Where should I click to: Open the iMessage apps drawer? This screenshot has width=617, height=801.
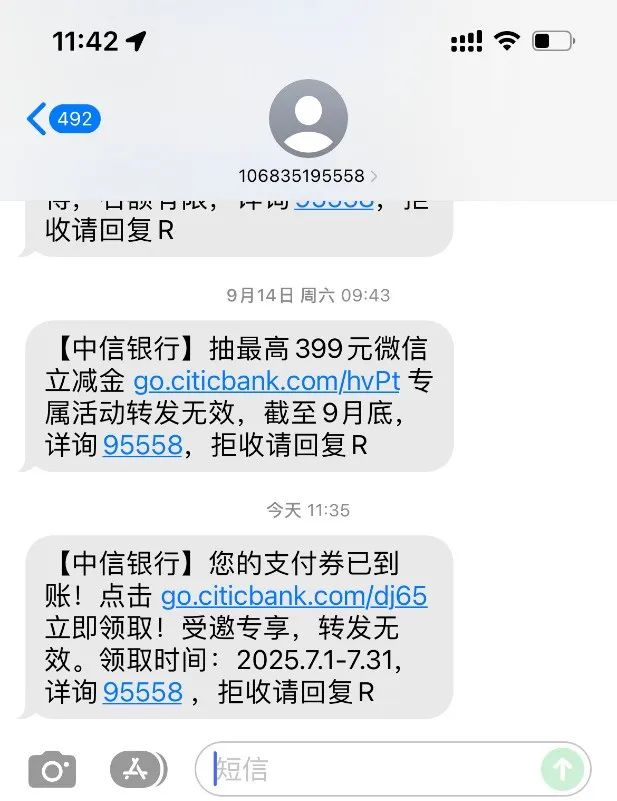click(138, 769)
